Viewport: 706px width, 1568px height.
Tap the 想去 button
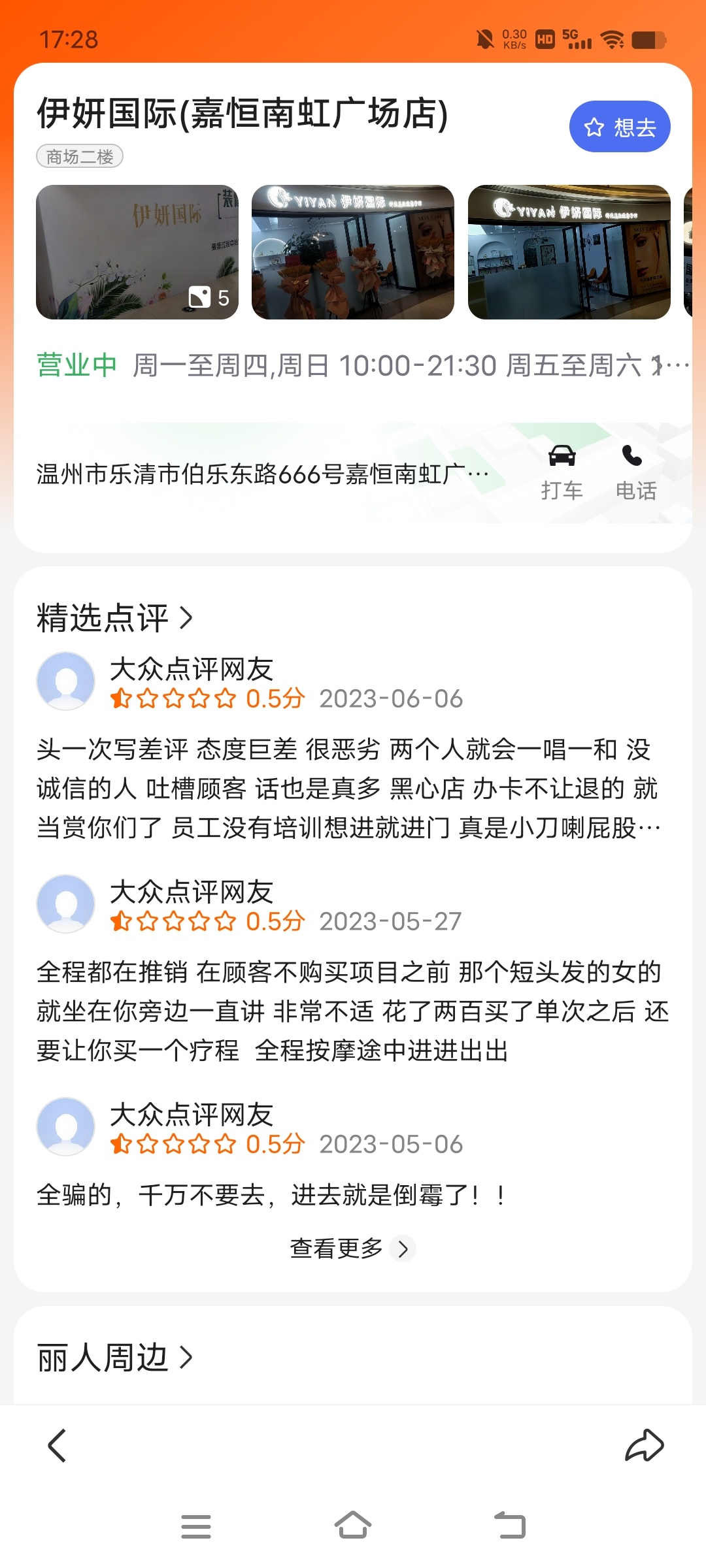pyautogui.click(x=619, y=127)
